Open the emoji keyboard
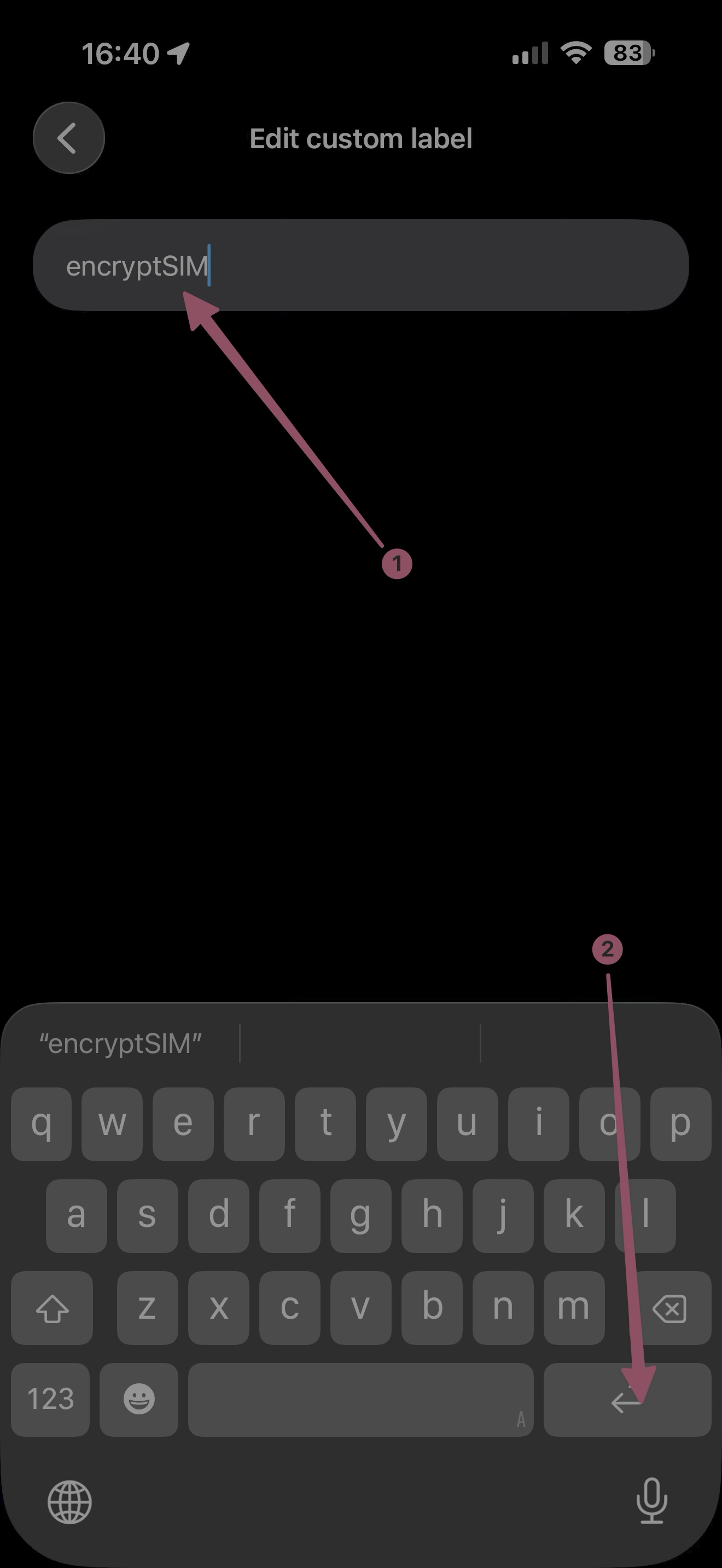Viewport: 722px width, 1568px height. 139,1400
